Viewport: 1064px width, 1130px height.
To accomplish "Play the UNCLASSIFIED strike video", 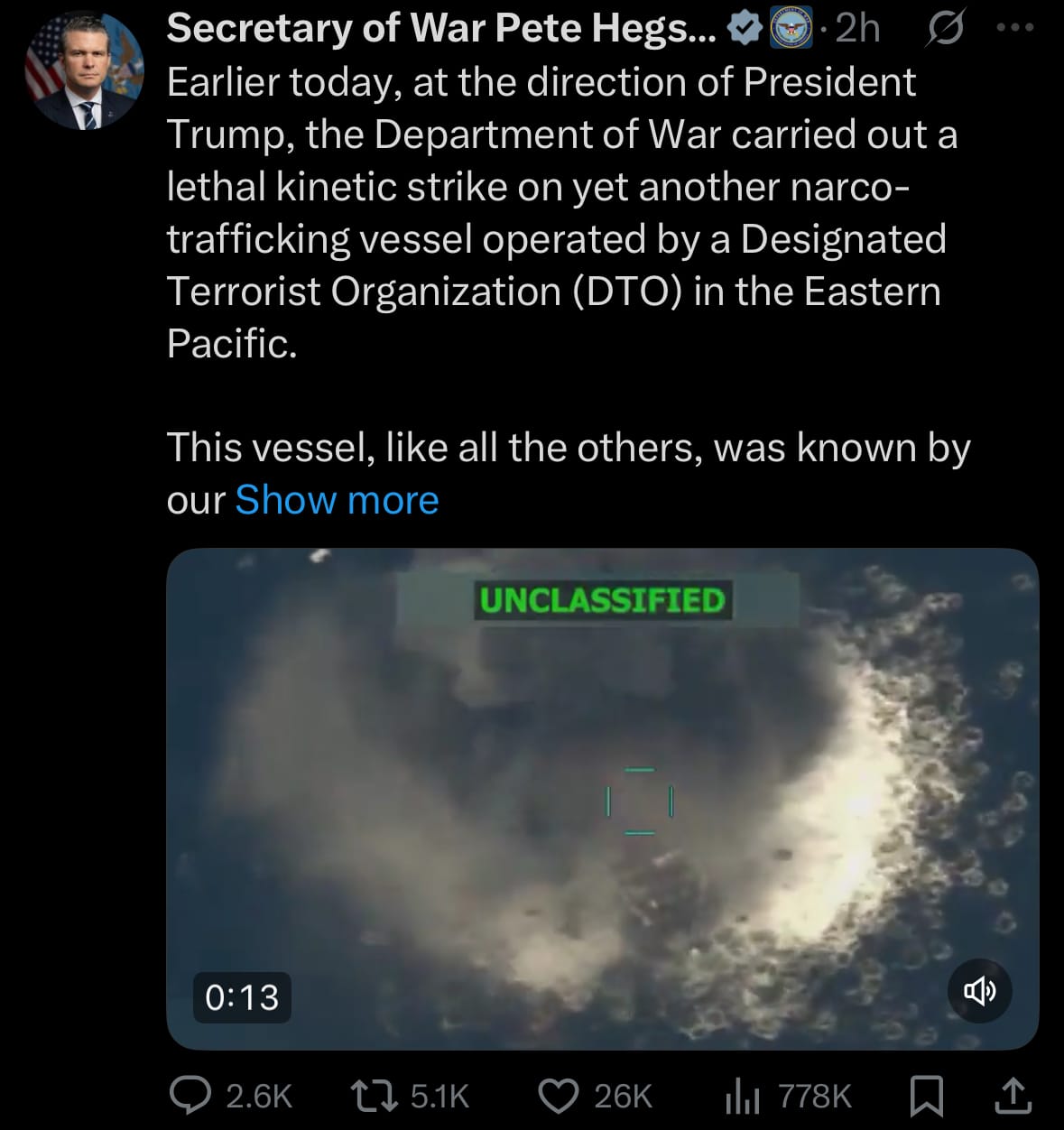I will [602, 798].
